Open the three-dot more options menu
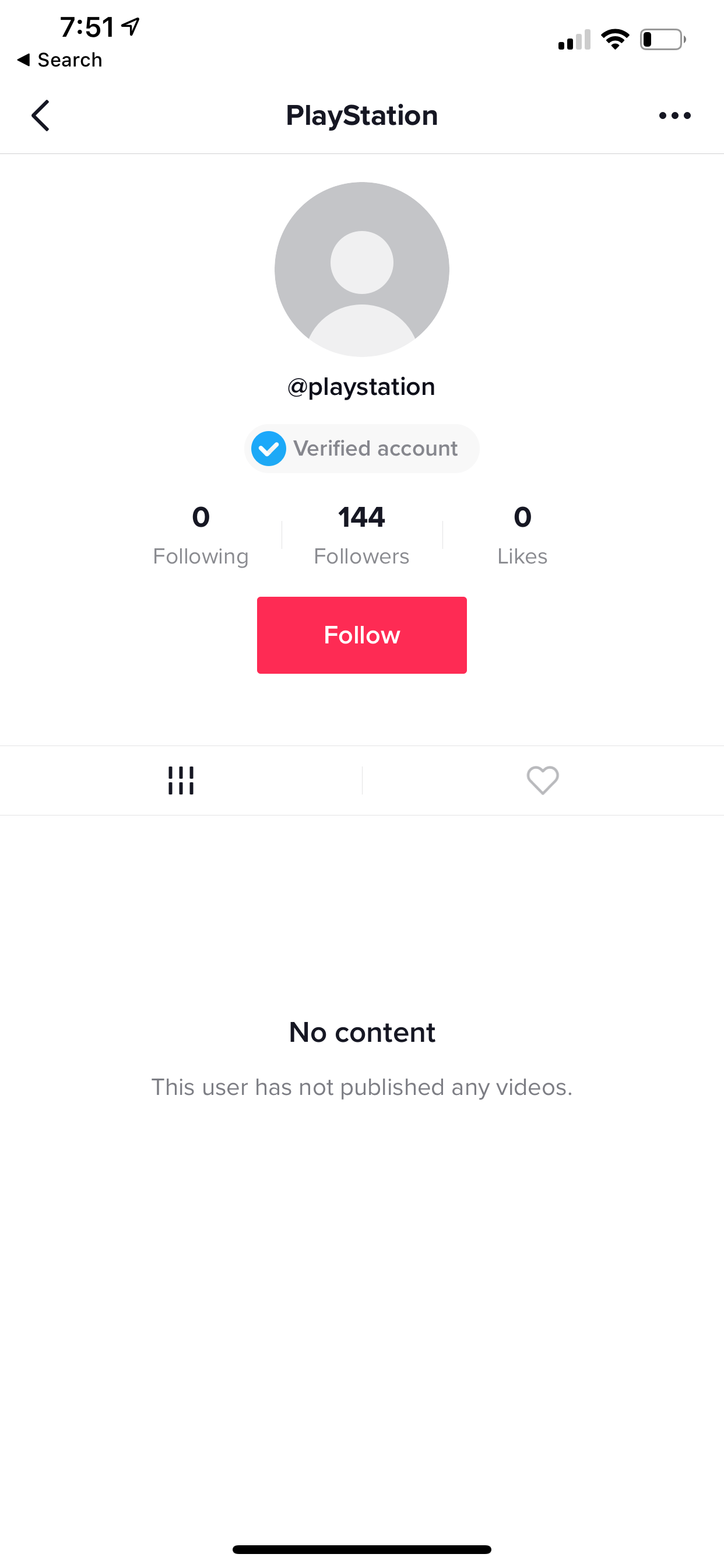 tap(674, 116)
